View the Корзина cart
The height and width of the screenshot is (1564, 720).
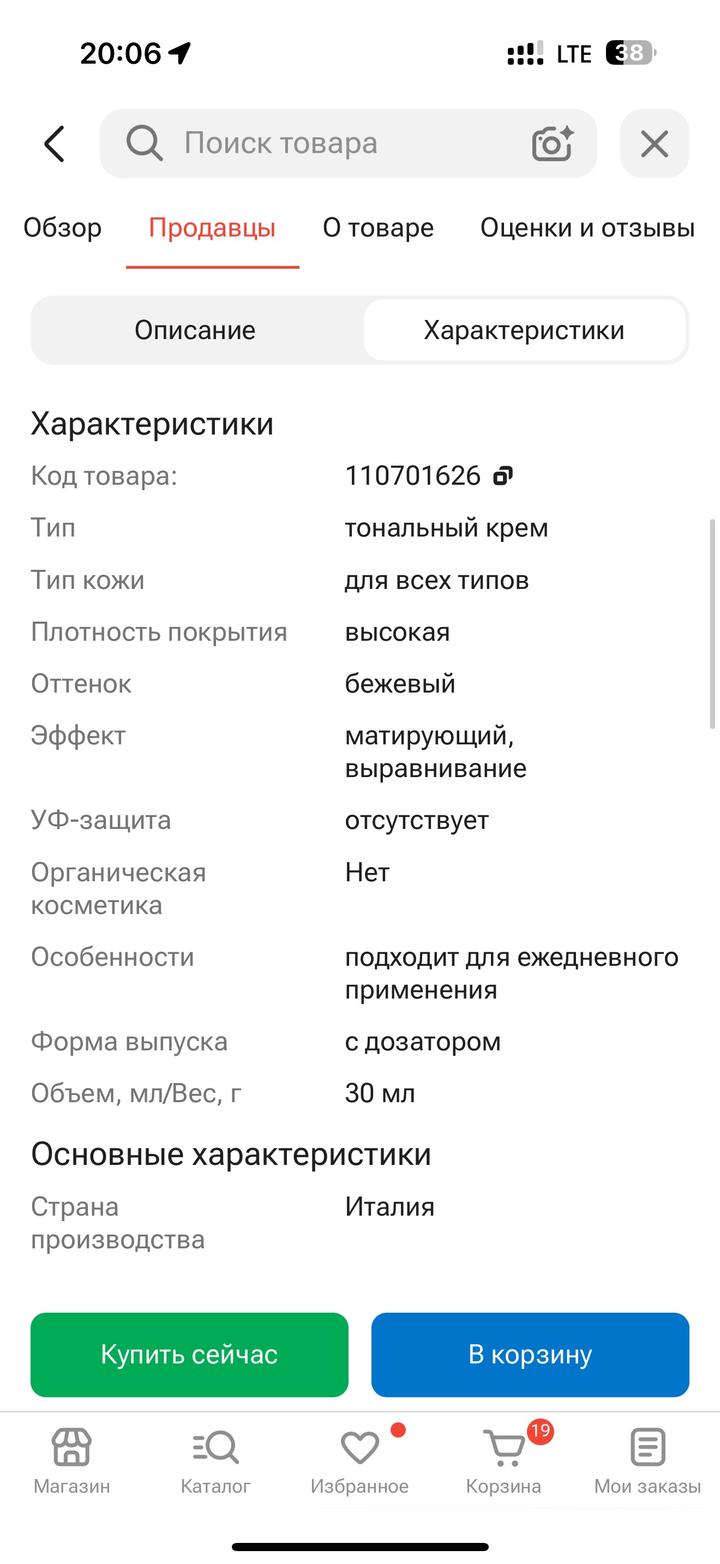(x=504, y=1460)
